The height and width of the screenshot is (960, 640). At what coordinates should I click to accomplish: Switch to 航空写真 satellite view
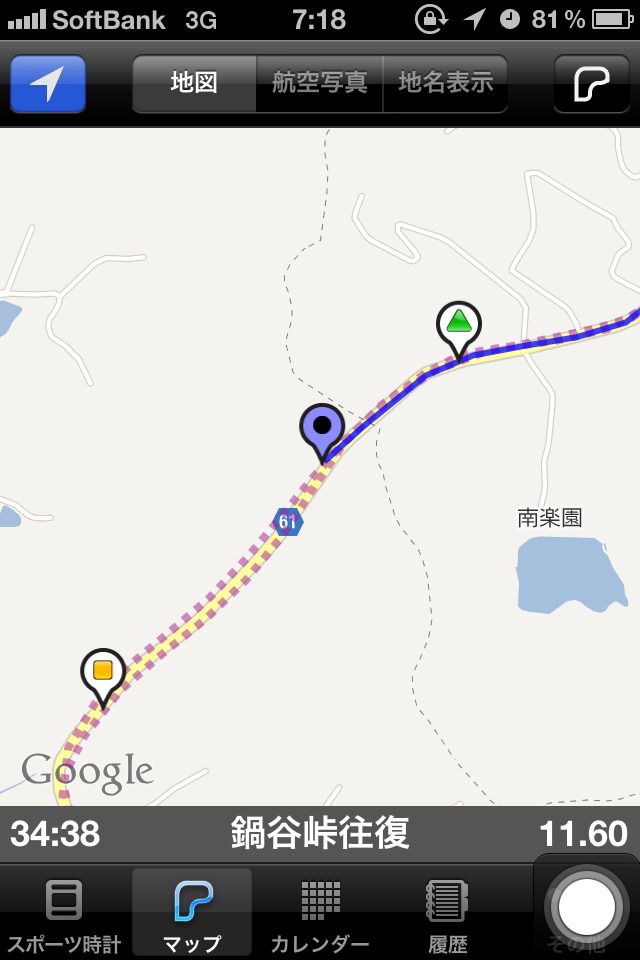320,83
